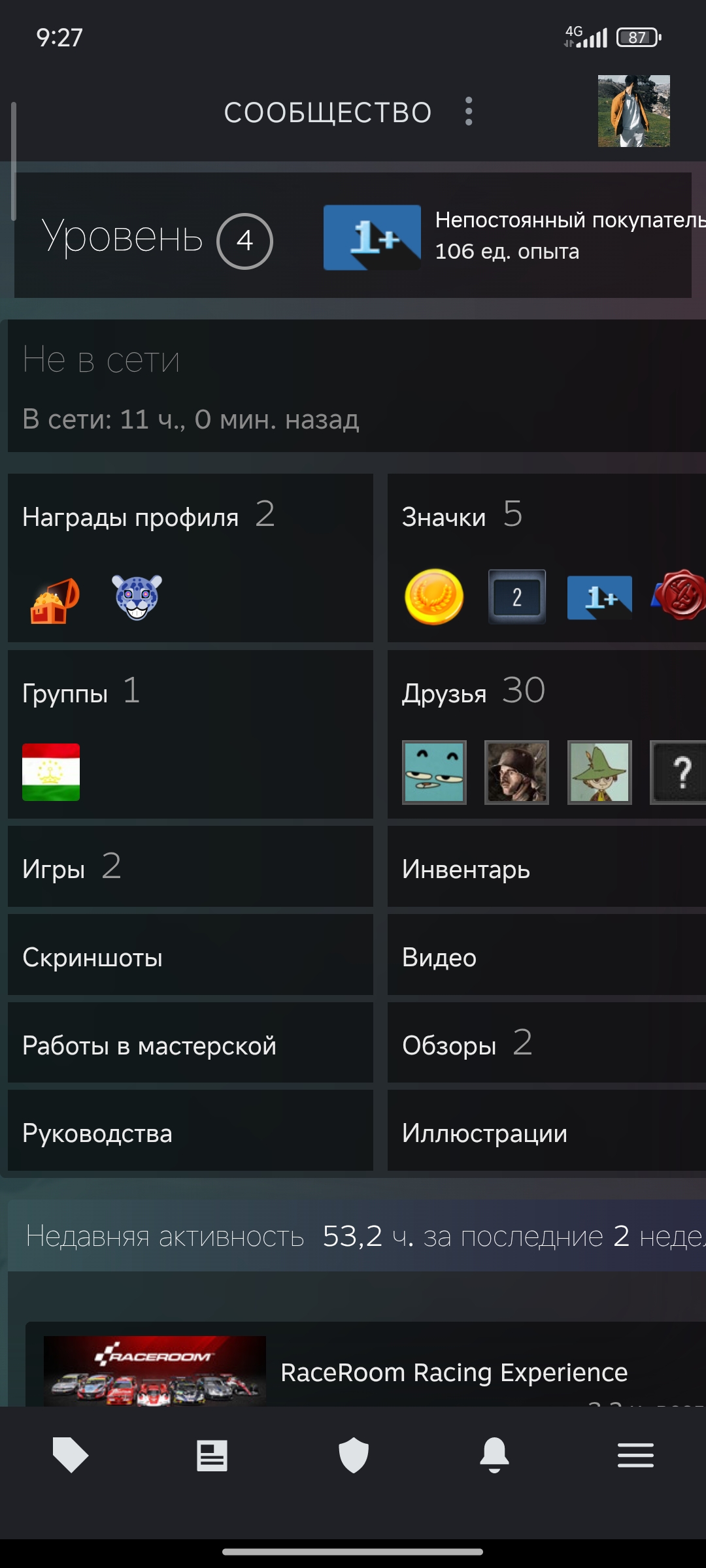Open the Видео section
The height and width of the screenshot is (1568, 706).
pyautogui.click(x=546, y=955)
